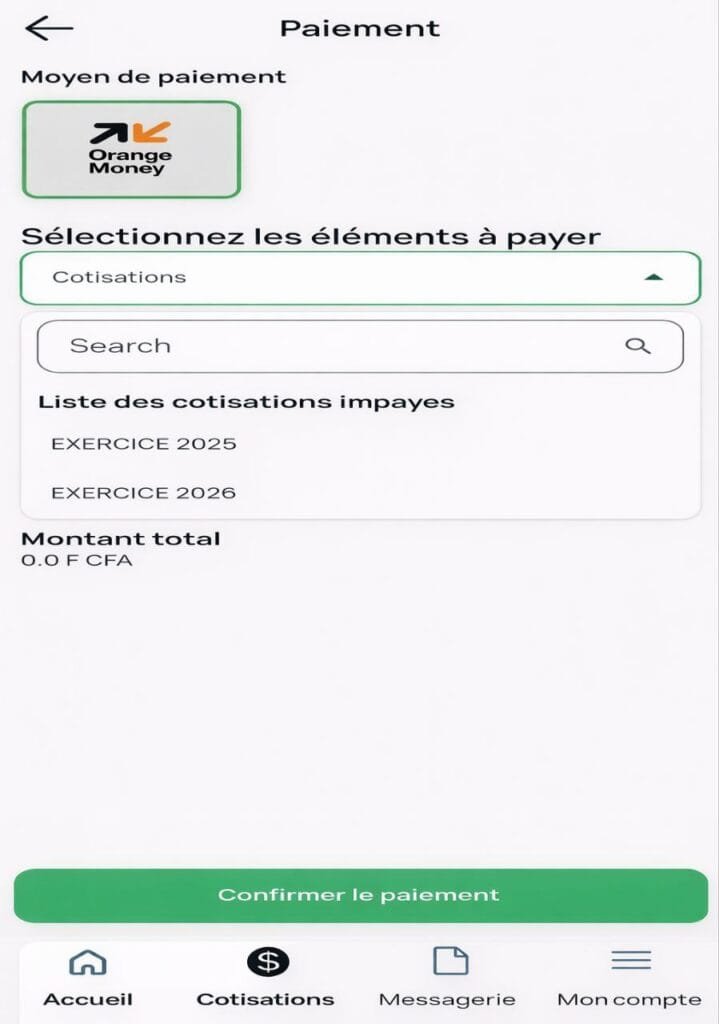Open the Messagerie tab
This screenshot has height=1024, width=719.
pos(448,978)
